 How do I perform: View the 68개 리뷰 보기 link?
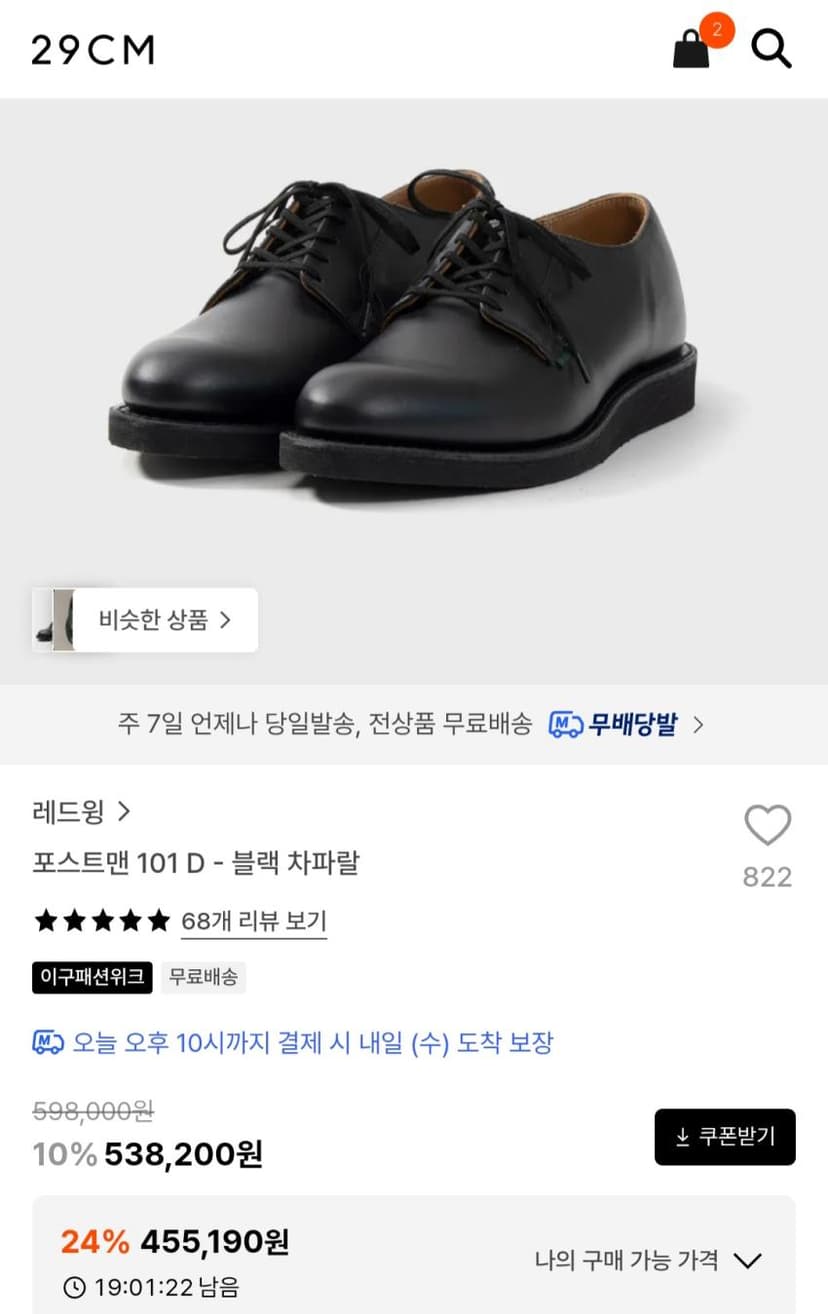(x=254, y=921)
